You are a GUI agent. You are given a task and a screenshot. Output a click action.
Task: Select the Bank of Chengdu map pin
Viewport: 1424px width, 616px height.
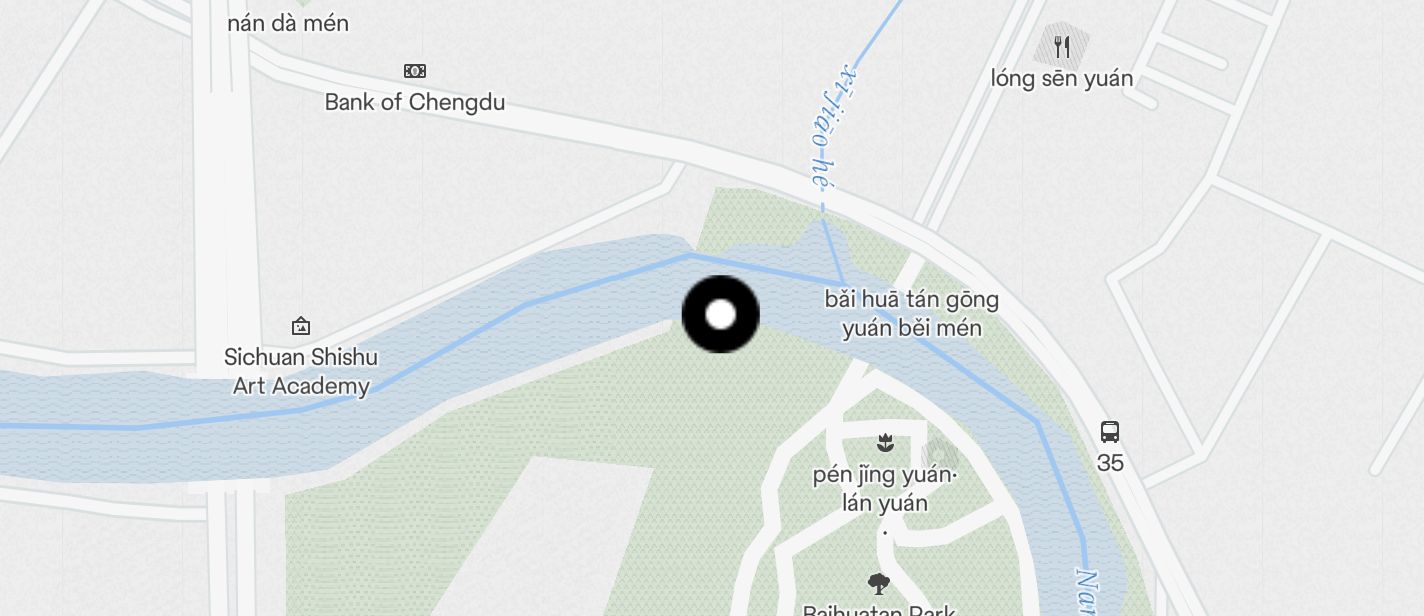point(414,71)
